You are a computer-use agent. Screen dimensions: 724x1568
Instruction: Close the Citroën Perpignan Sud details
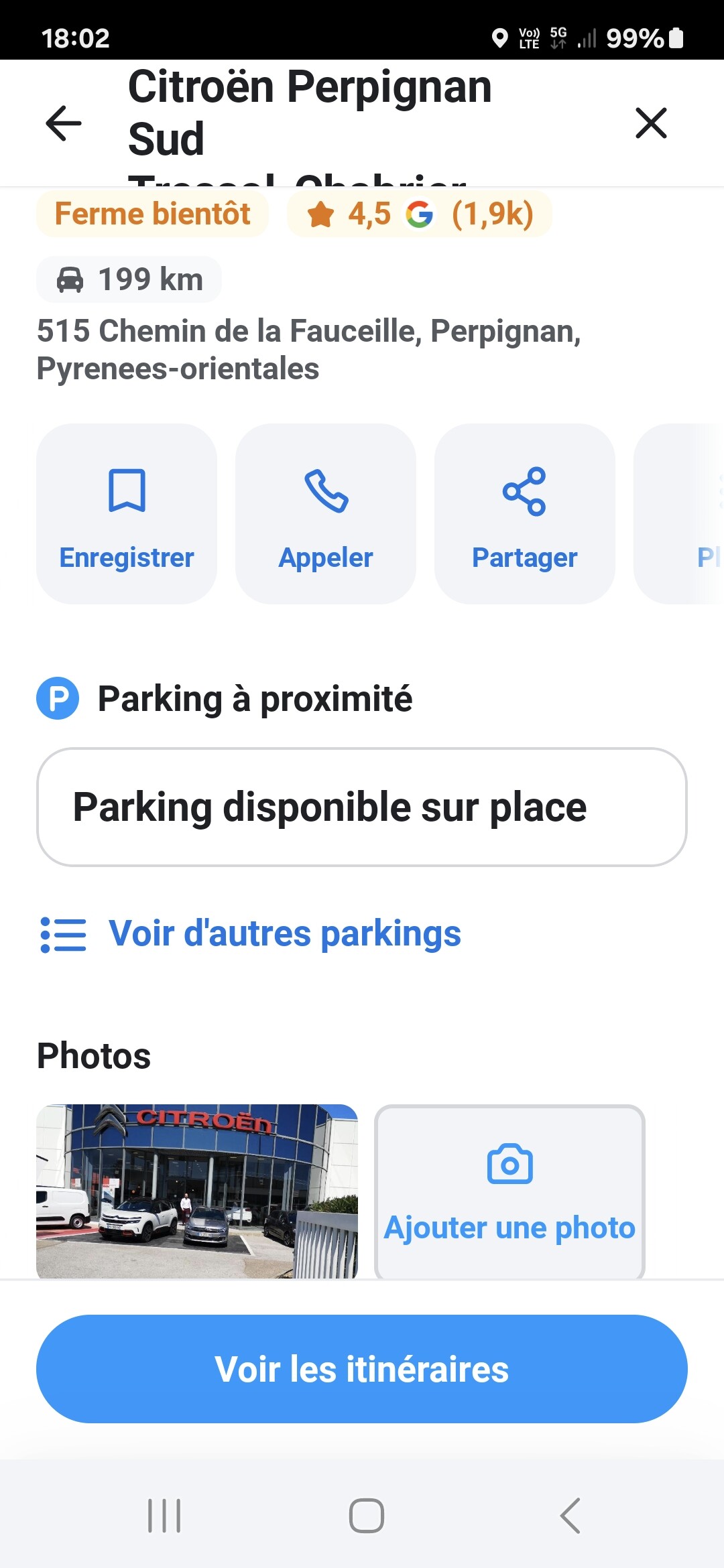click(651, 123)
